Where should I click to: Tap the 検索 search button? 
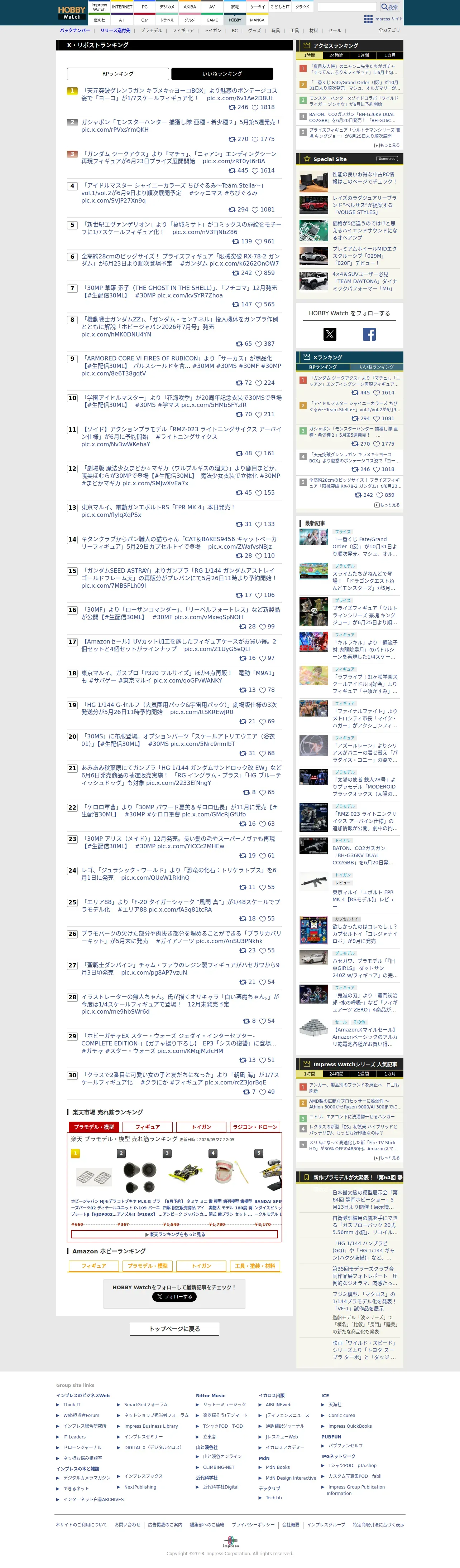[x=389, y=7]
